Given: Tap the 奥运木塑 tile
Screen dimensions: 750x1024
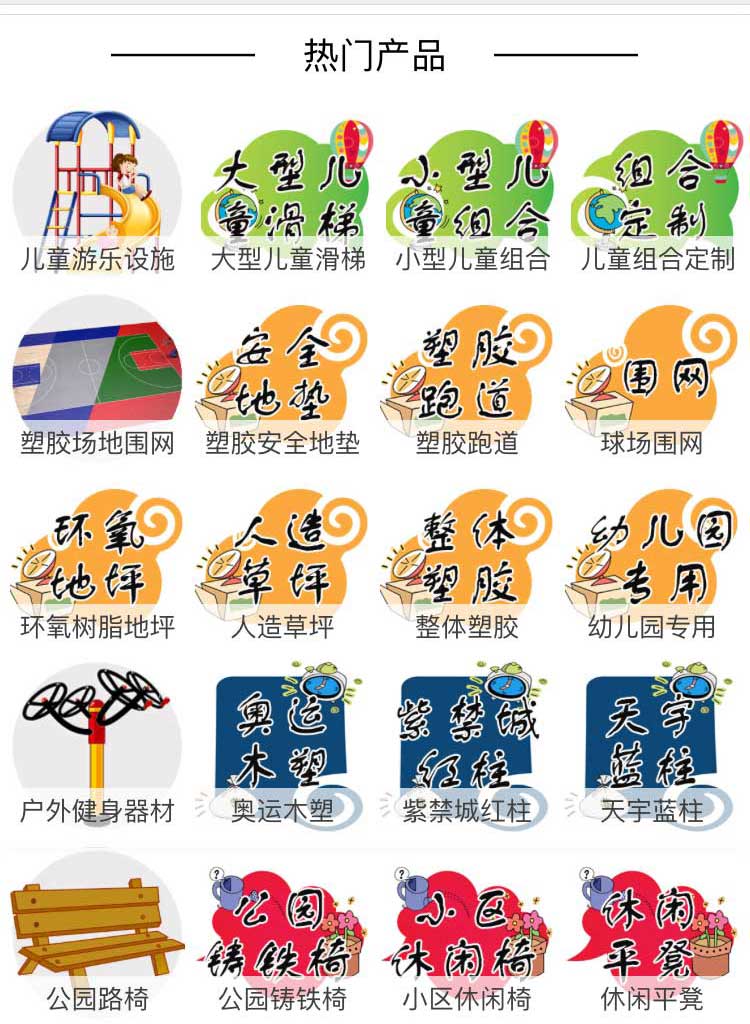Looking at the screenshot, I should (x=283, y=747).
